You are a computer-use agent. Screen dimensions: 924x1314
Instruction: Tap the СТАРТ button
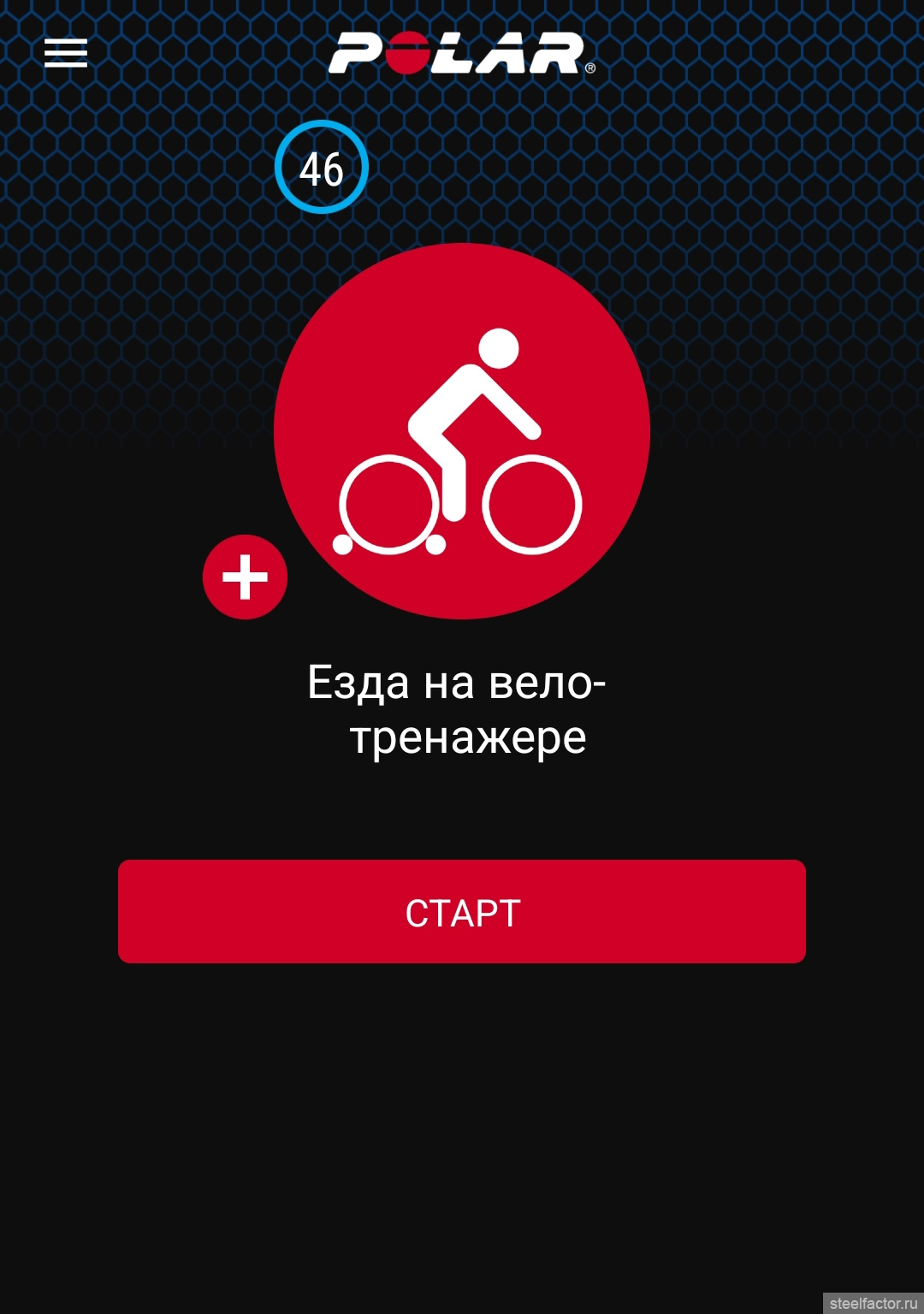pos(462,912)
